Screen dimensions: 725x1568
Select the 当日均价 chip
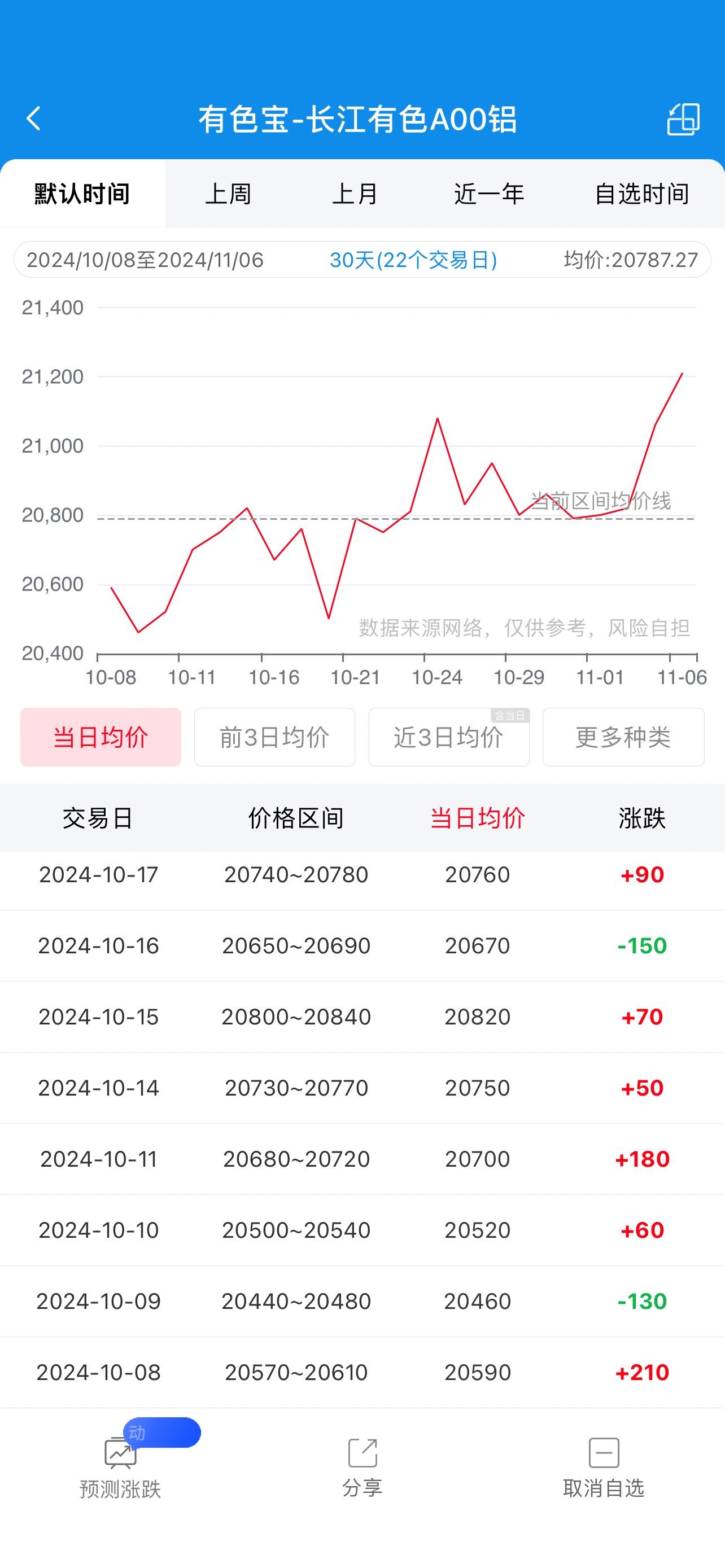tap(101, 737)
